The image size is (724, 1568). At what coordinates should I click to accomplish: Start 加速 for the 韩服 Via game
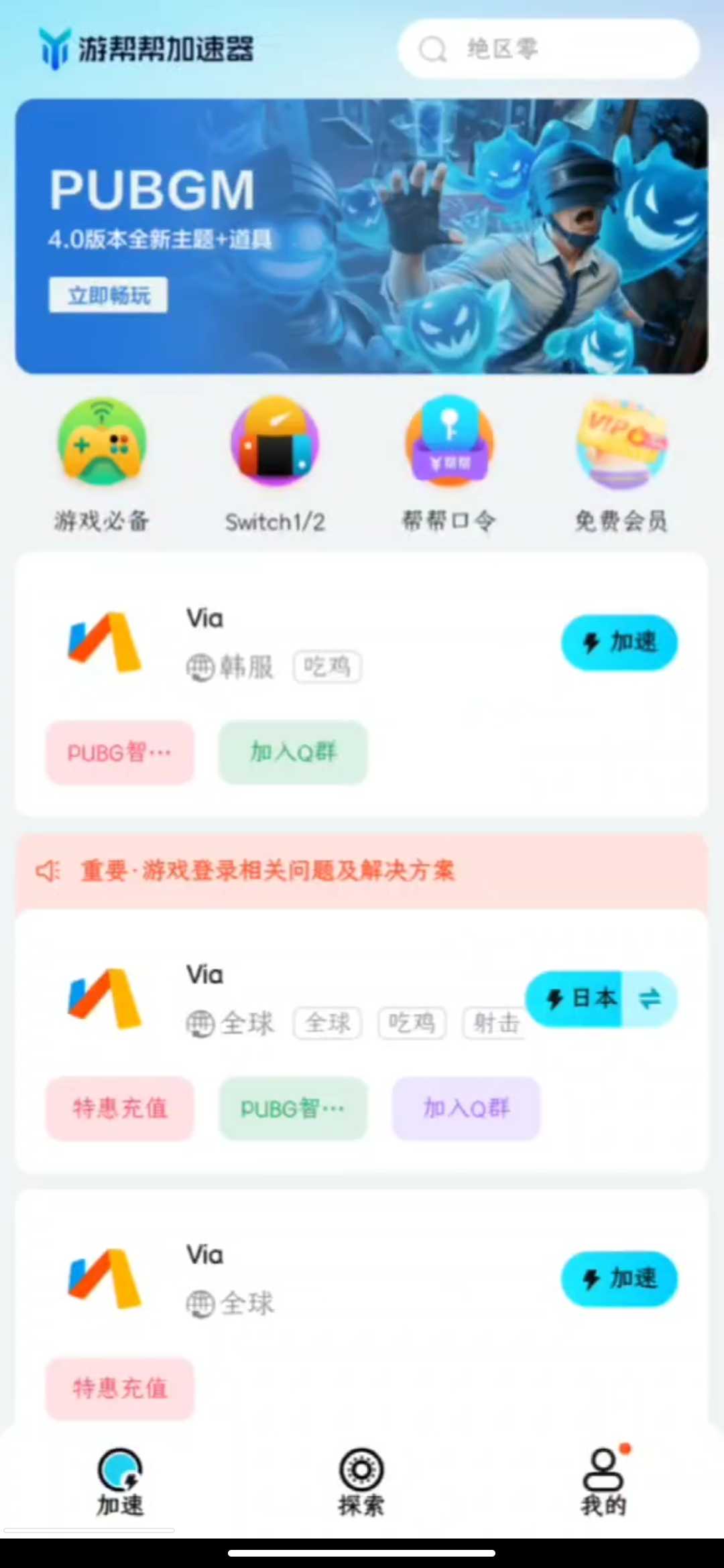(619, 642)
